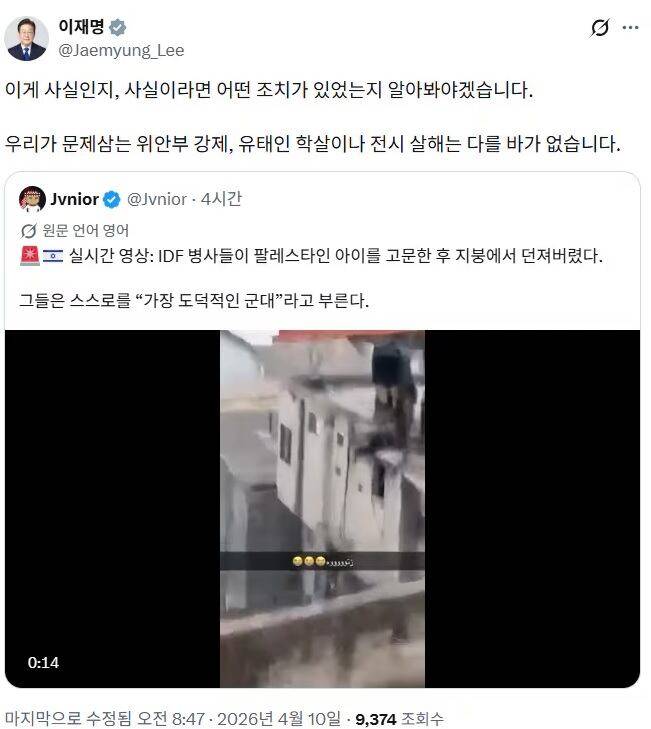Tap the Grok explain icon
Image resolution: width=651 pixels, height=729 pixels.
pos(599,28)
